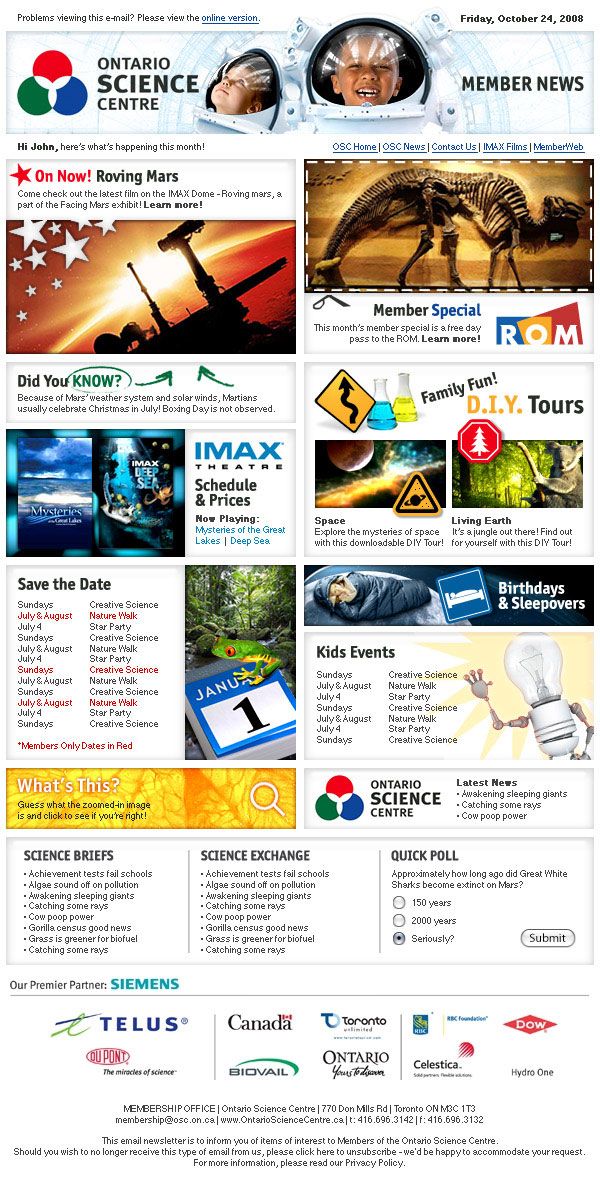Select the Seriously? poll answer
Viewport: 600px width, 1180px height.
click(399, 939)
